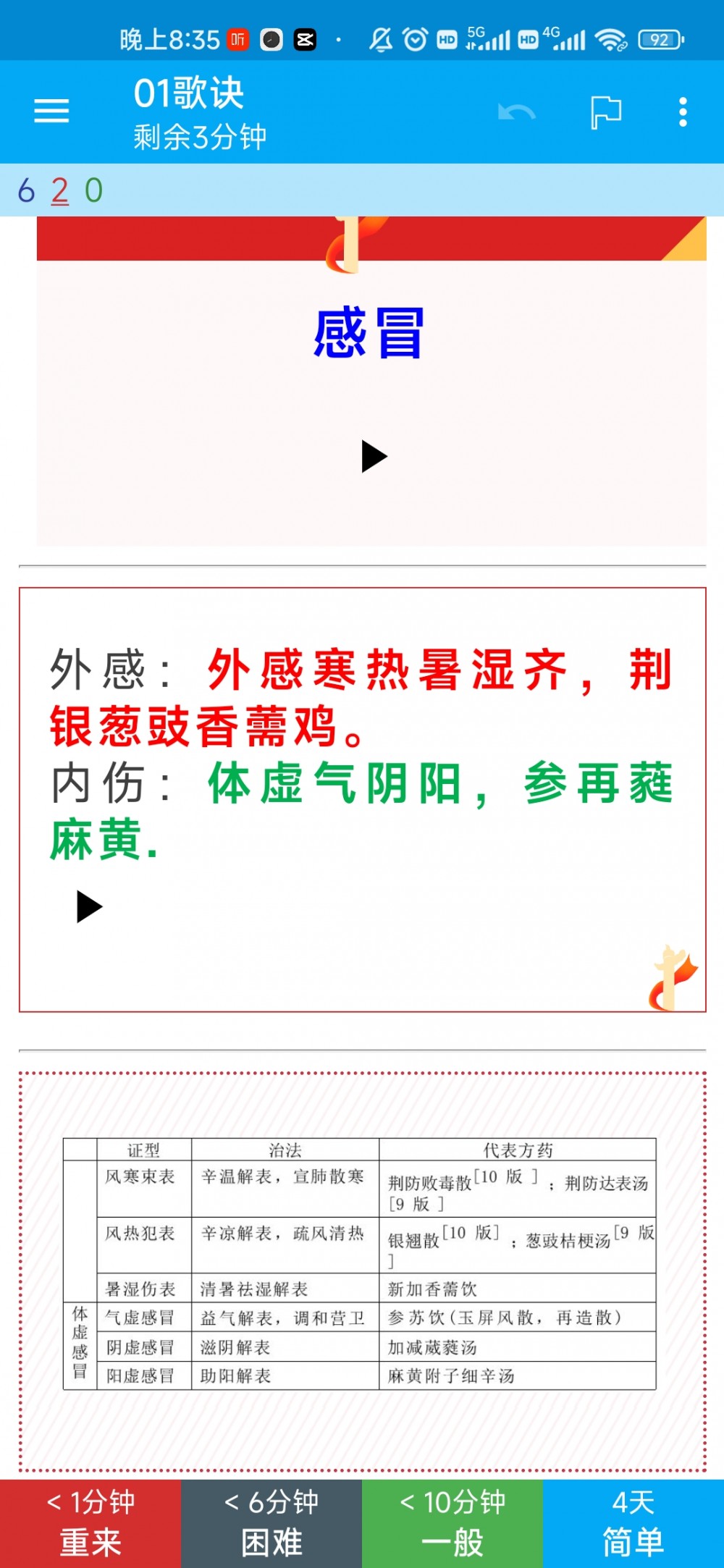This screenshot has width=724, height=1568.
Task: Play the audio below the 歌诀 verses
Action: [x=89, y=906]
